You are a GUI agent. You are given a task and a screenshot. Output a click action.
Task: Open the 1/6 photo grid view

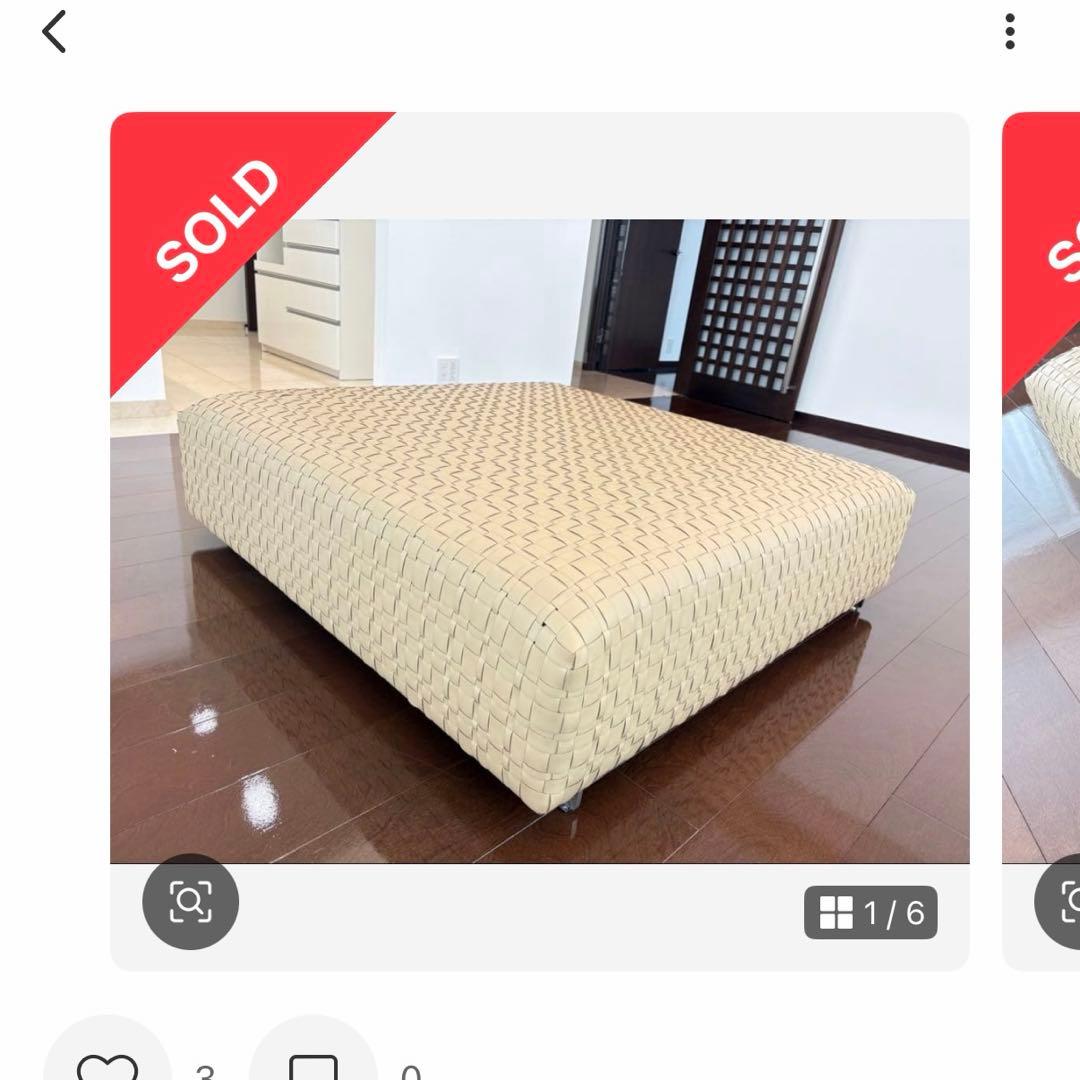[x=870, y=912]
